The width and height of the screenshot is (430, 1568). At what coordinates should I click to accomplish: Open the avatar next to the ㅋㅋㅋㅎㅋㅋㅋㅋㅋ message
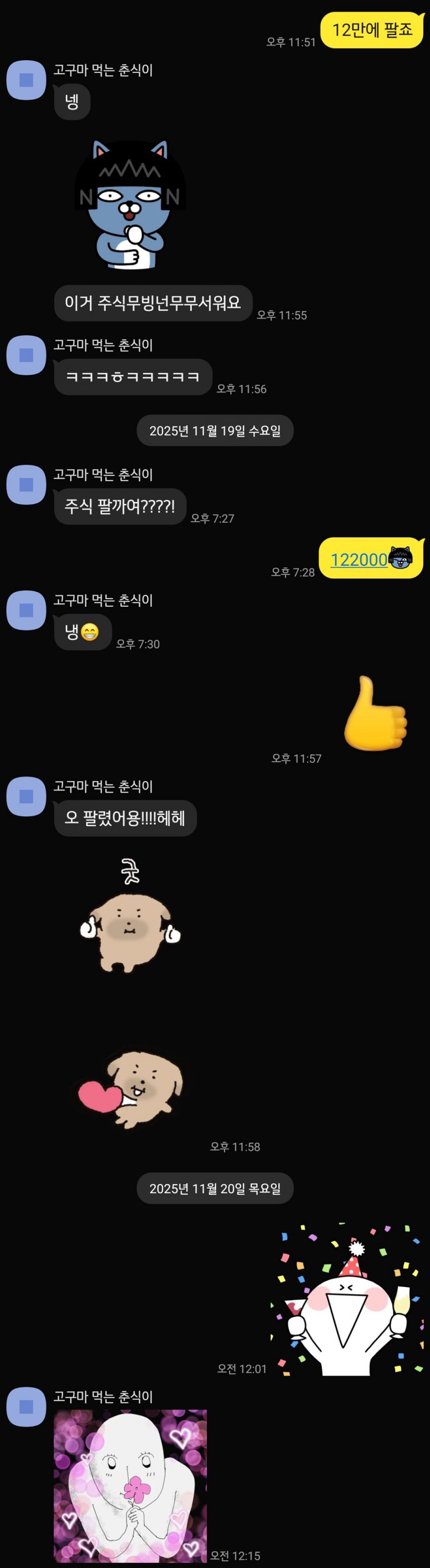click(26, 355)
